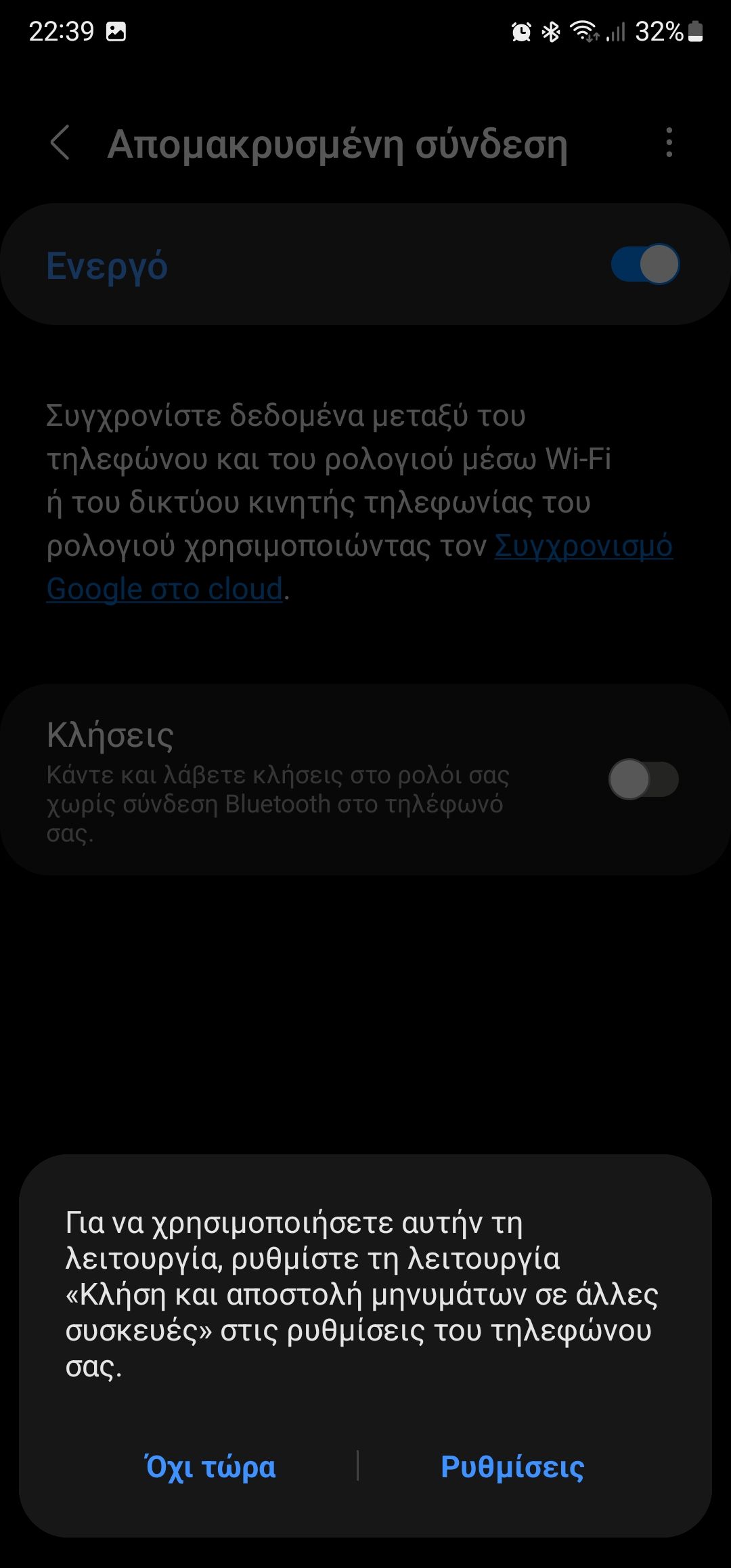Enable the «Κλήσεις» switch
731x1568 pixels.
pos(643,779)
